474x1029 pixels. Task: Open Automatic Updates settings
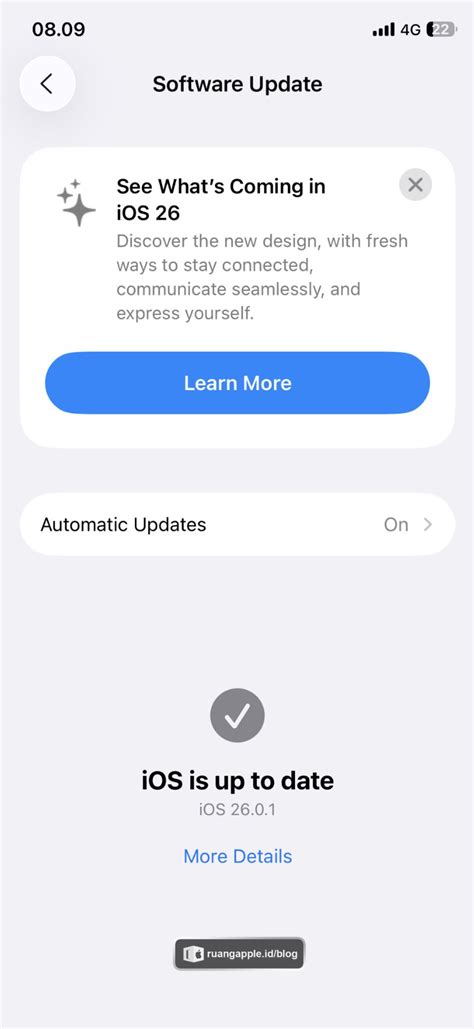237,524
